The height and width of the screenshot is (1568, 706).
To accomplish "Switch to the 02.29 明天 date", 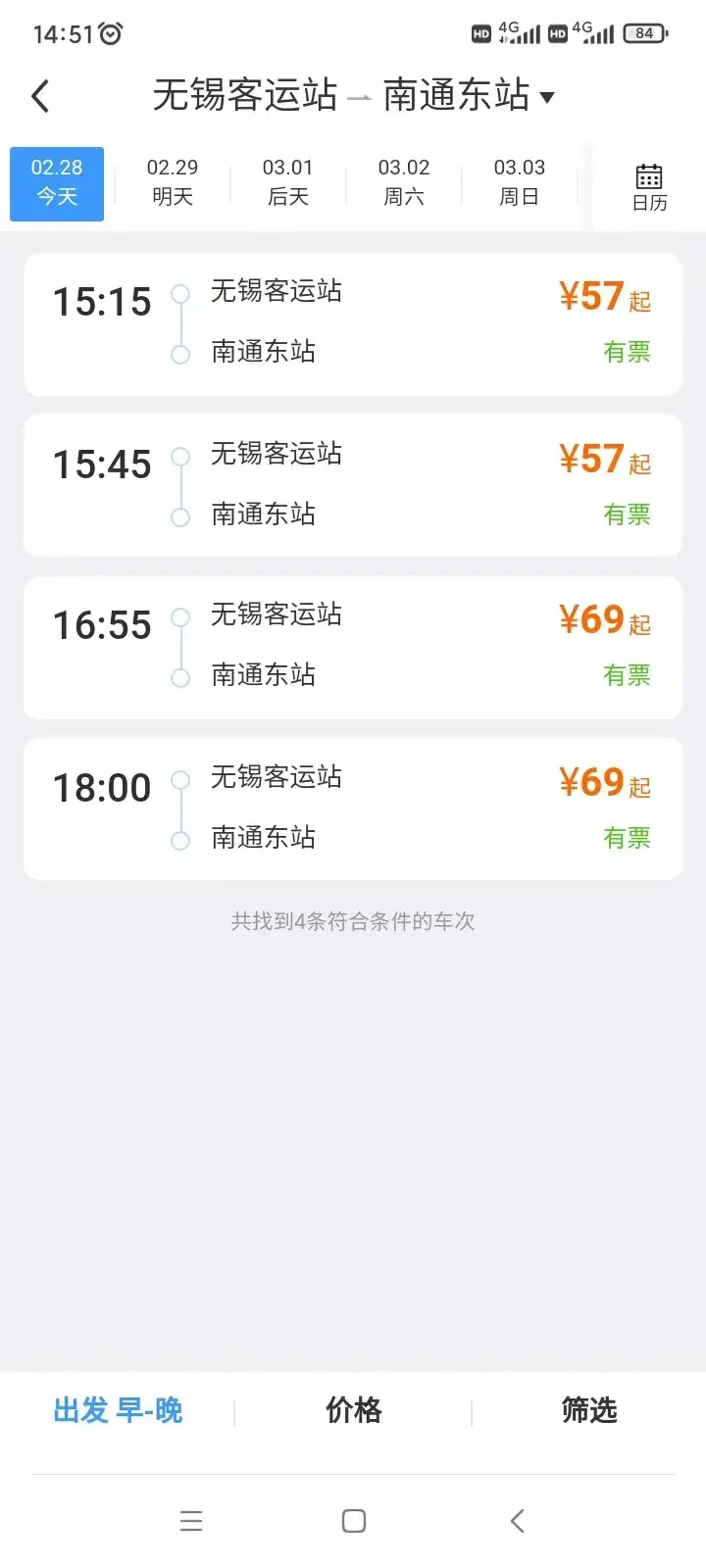I will 173,183.
